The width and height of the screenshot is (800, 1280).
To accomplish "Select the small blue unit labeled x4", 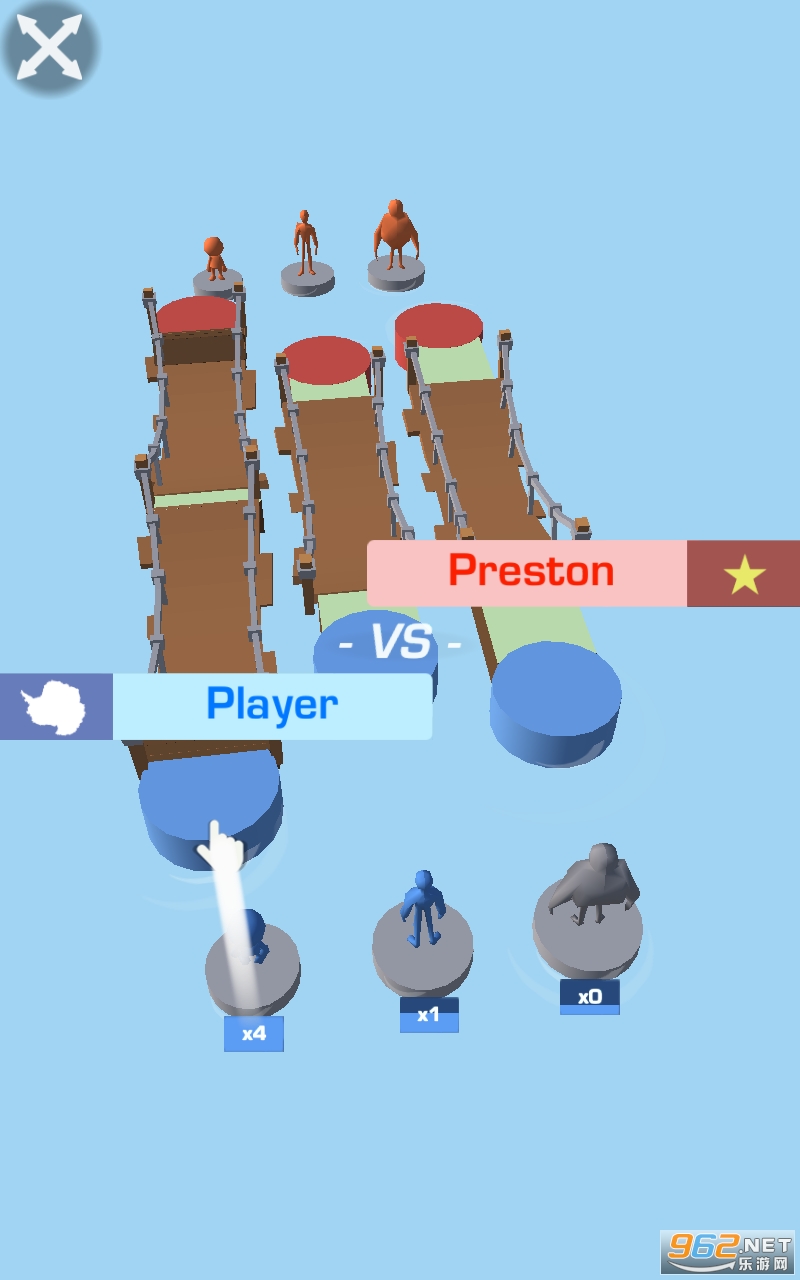I will (x=253, y=965).
